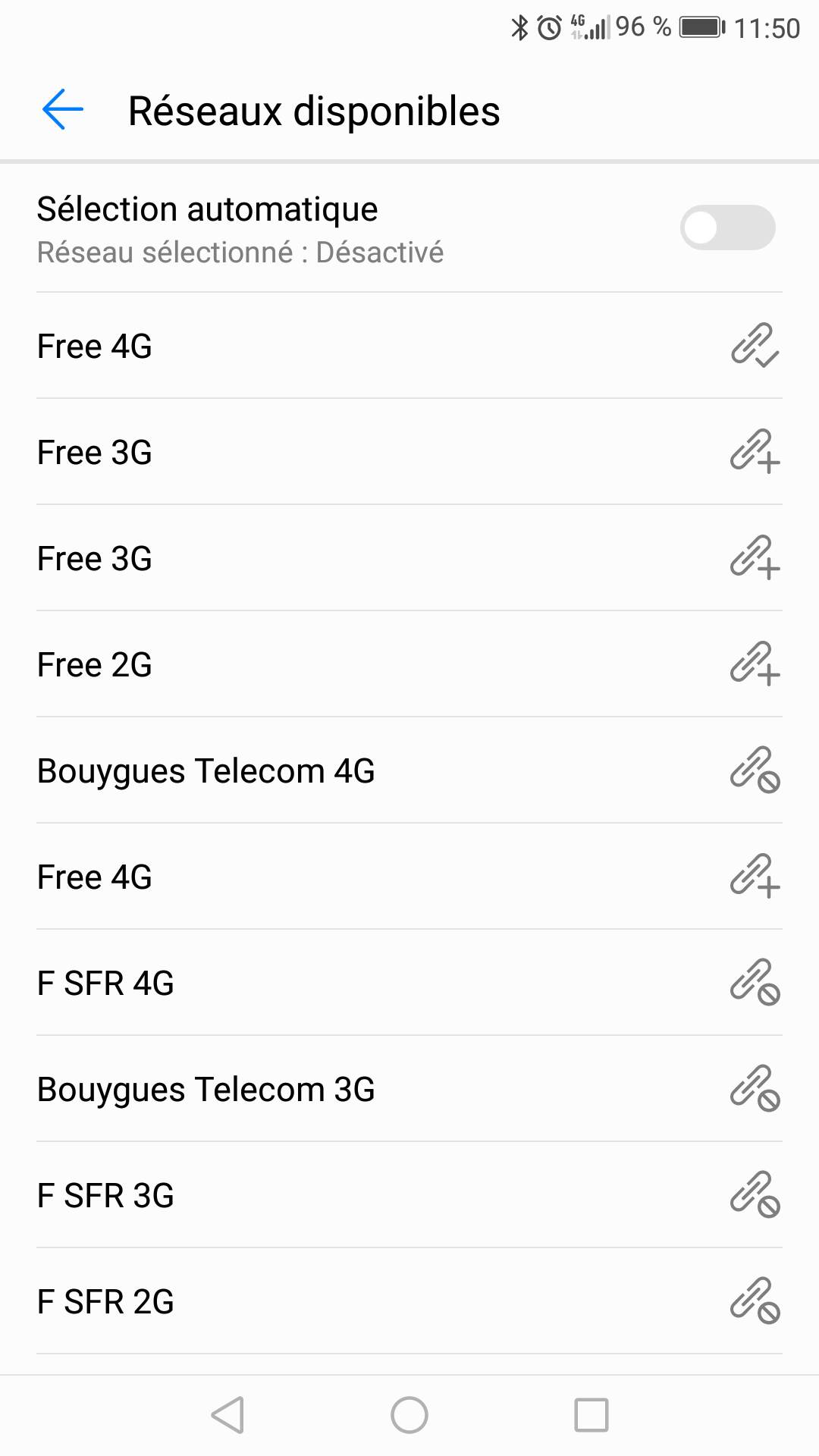Choose Bouygues Telecom 3G network
This screenshot has height=1456, width=819.
pos(409,1089)
